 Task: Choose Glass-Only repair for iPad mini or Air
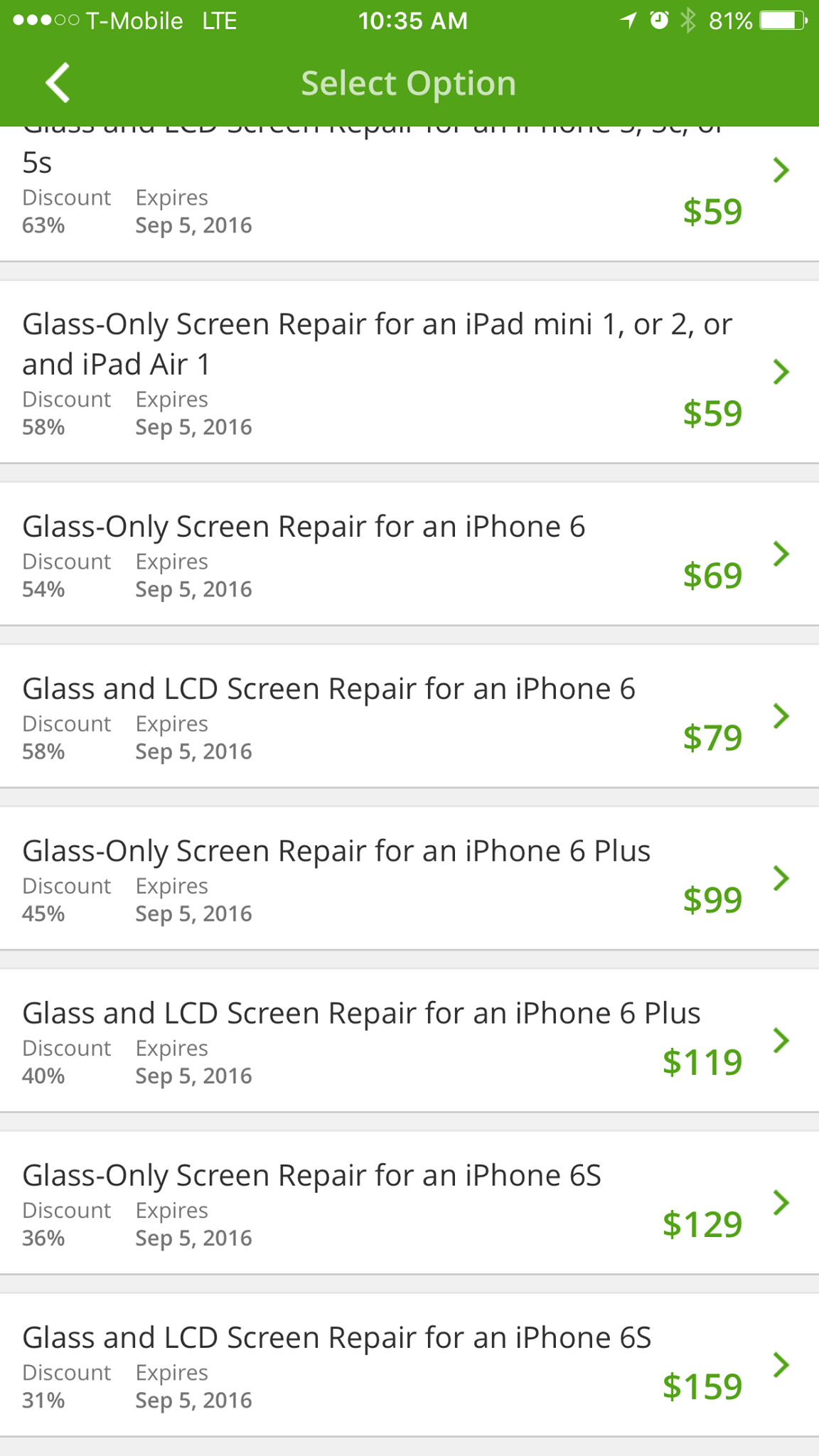click(x=409, y=372)
